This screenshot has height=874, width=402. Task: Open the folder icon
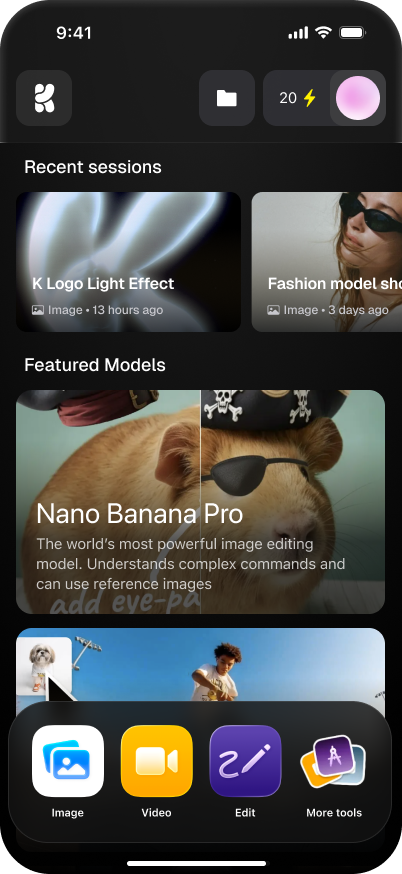click(227, 98)
